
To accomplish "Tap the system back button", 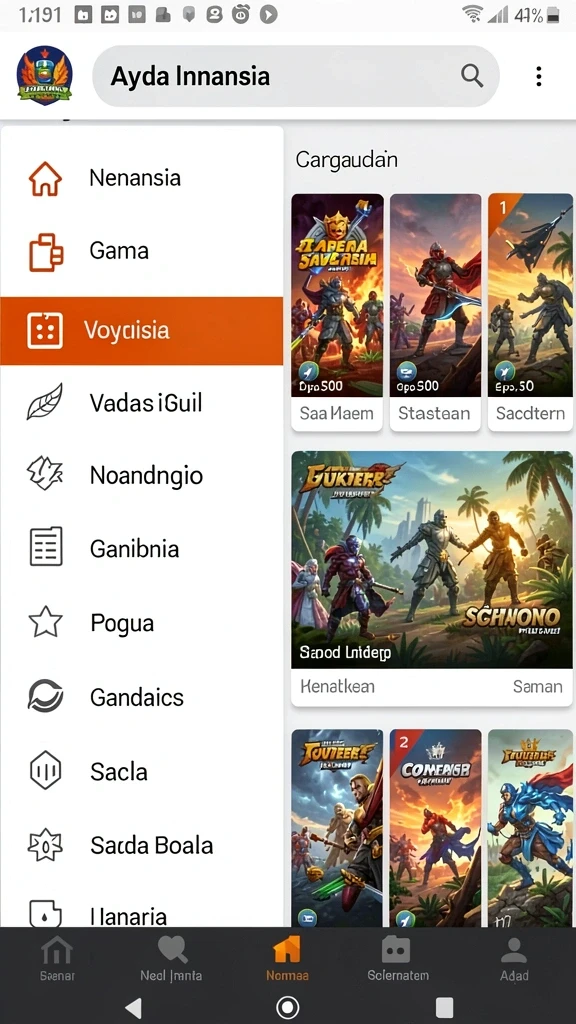I will point(133,1007).
